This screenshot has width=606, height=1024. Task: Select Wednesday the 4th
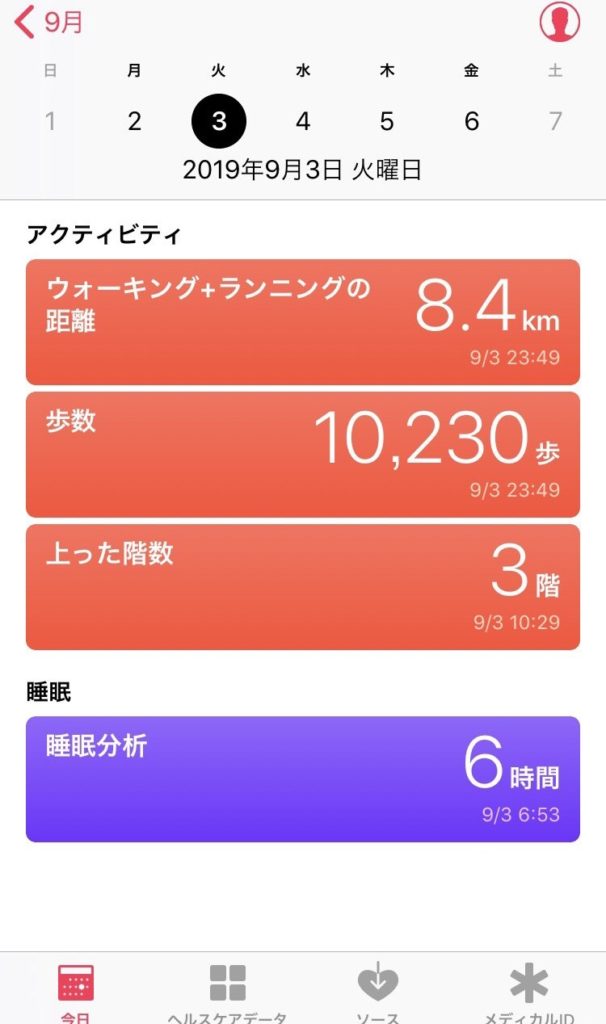(303, 121)
